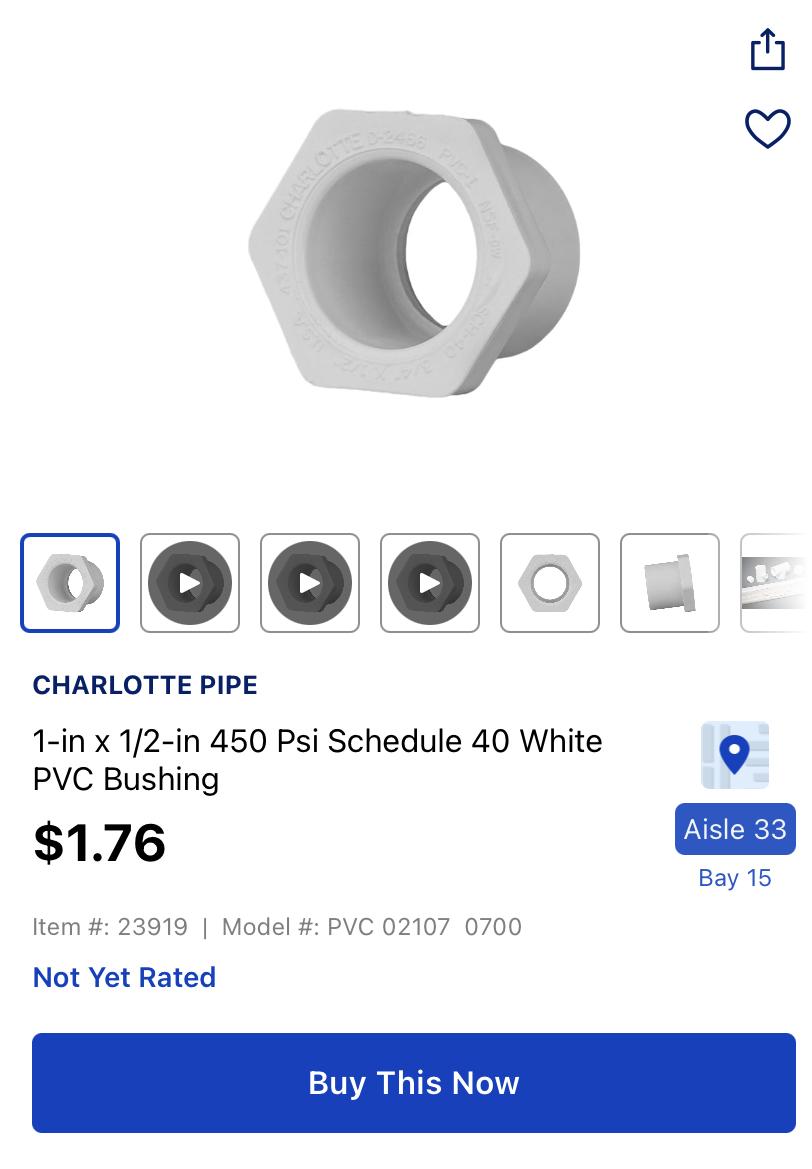Play the second product video thumbnail
812x1169 pixels.
coord(310,583)
